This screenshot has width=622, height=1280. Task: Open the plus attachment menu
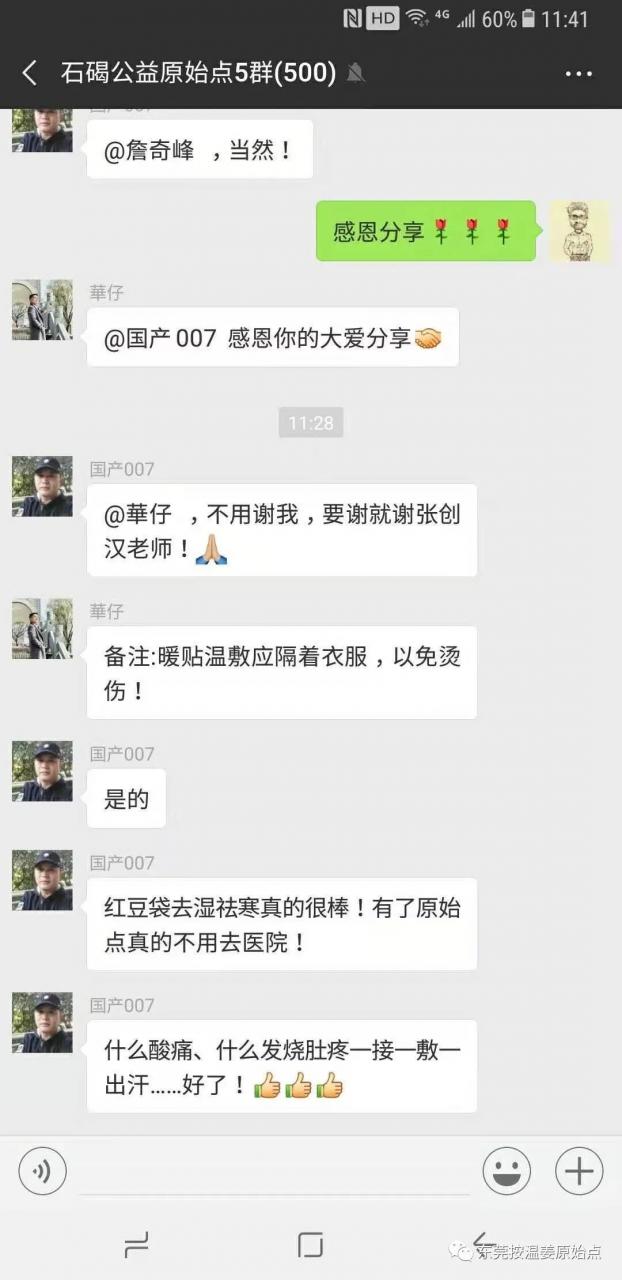pos(579,1171)
